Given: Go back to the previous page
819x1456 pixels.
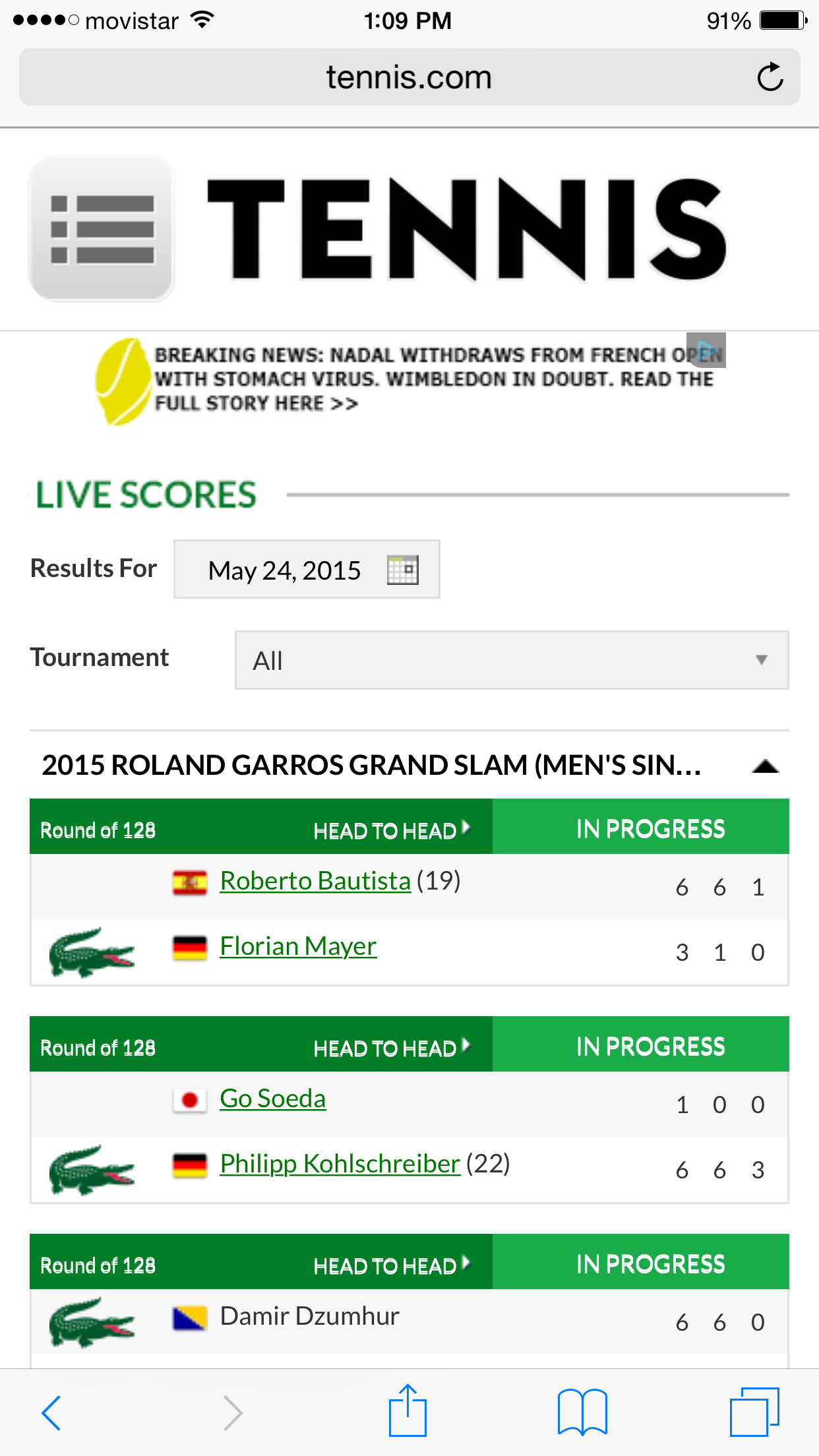Looking at the screenshot, I should [x=51, y=1412].
